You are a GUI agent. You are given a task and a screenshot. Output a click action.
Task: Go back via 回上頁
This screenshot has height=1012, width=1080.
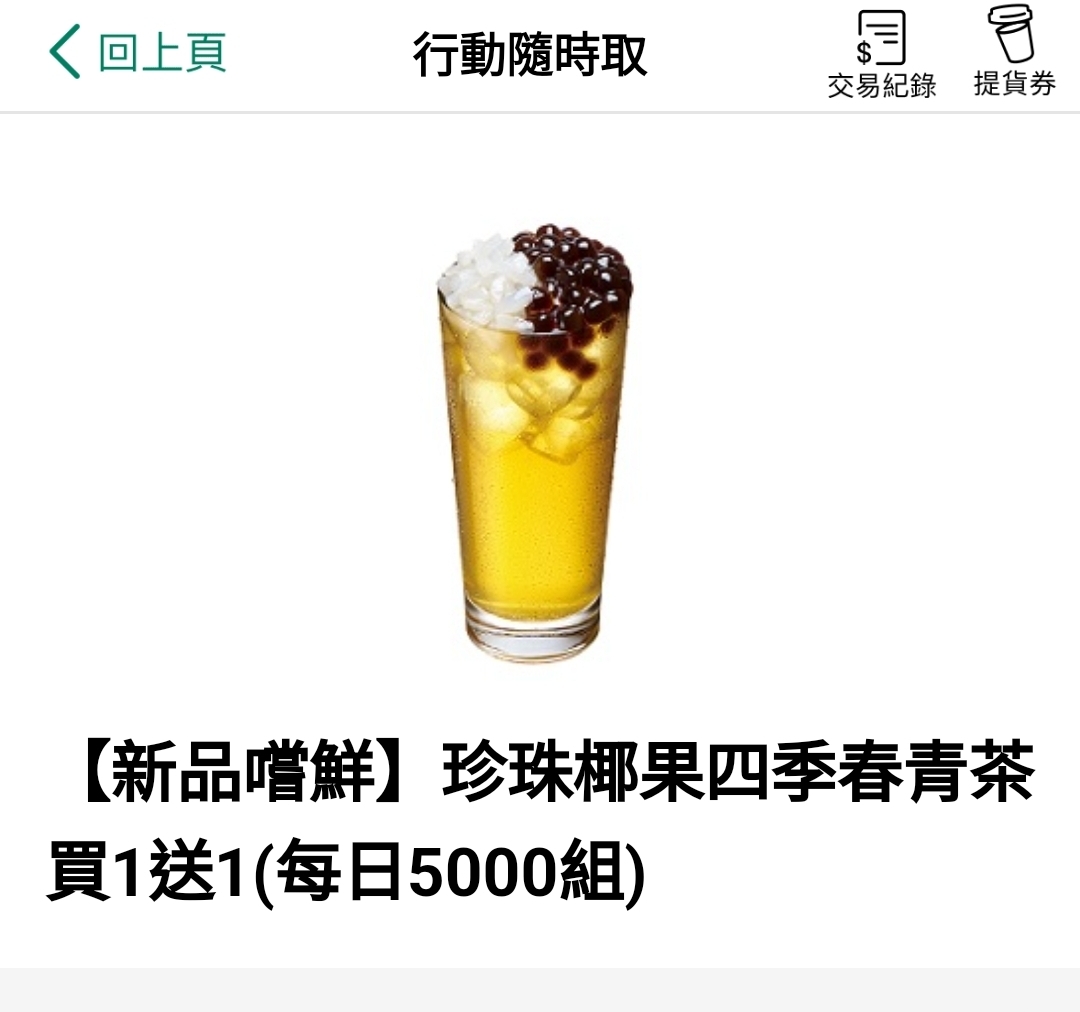pos(138,53)
